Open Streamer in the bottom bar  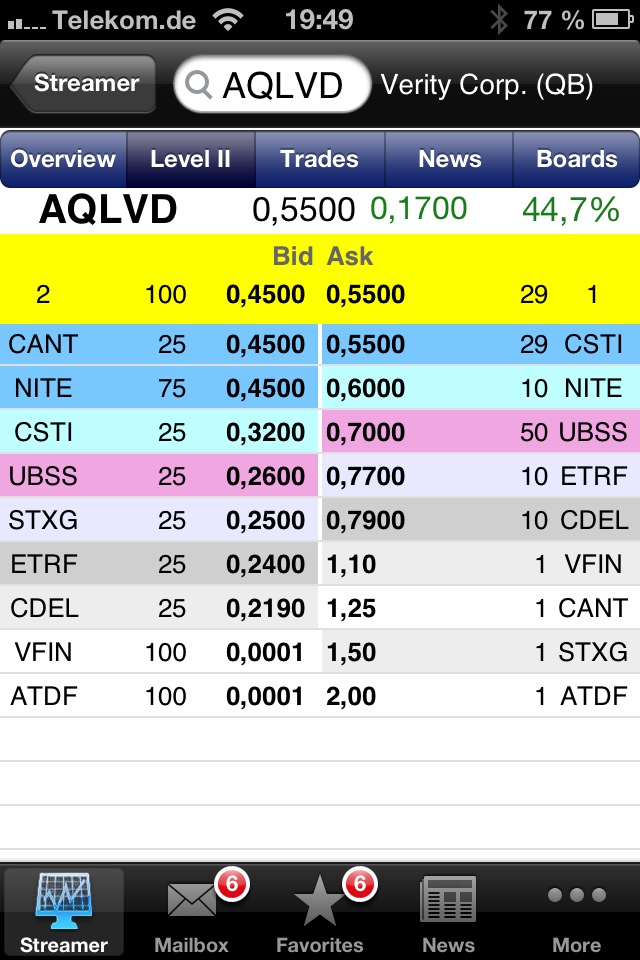click(64, 912)
